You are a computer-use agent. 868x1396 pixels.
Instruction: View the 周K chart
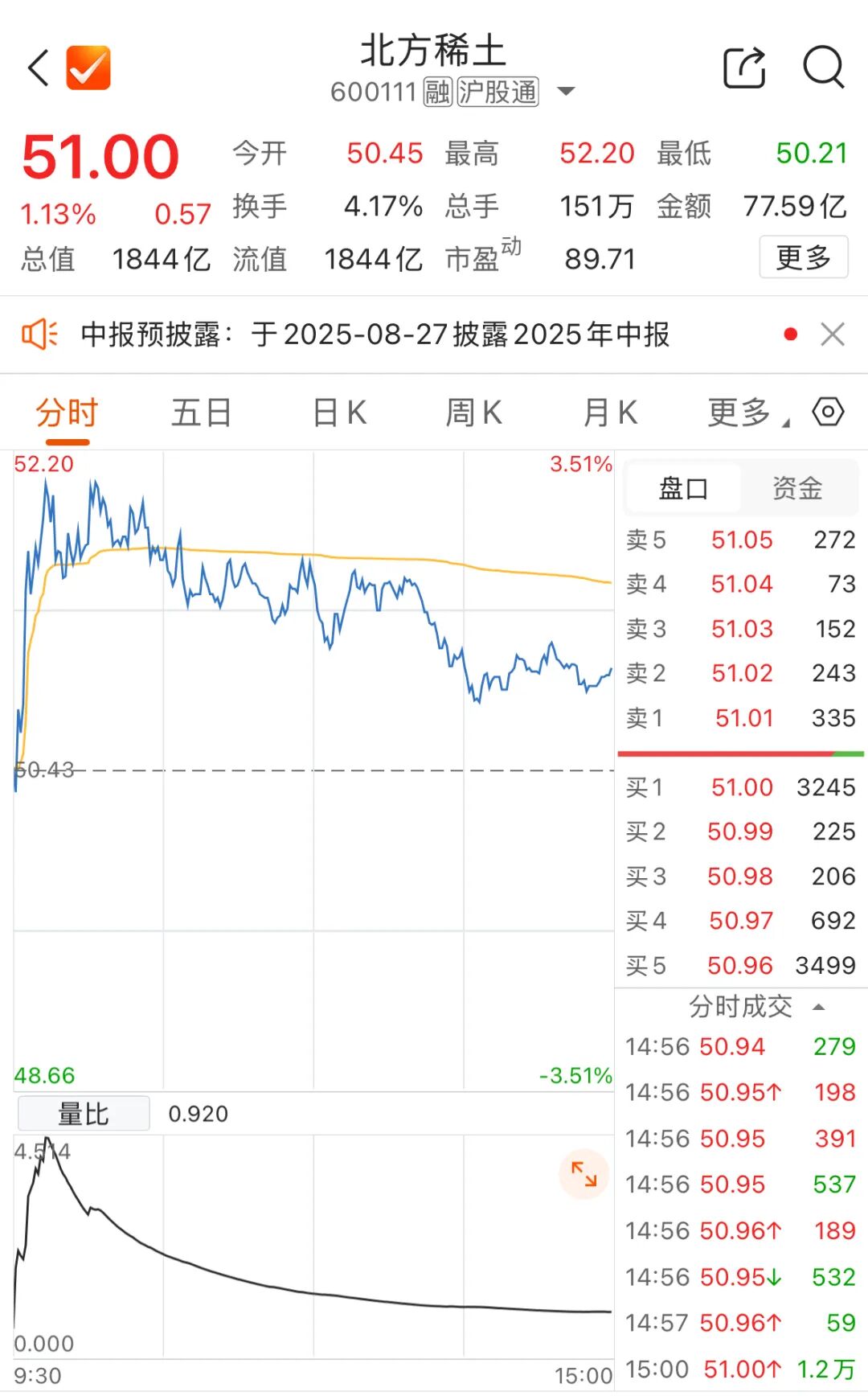pyautogui.click(x=474, y=413)
